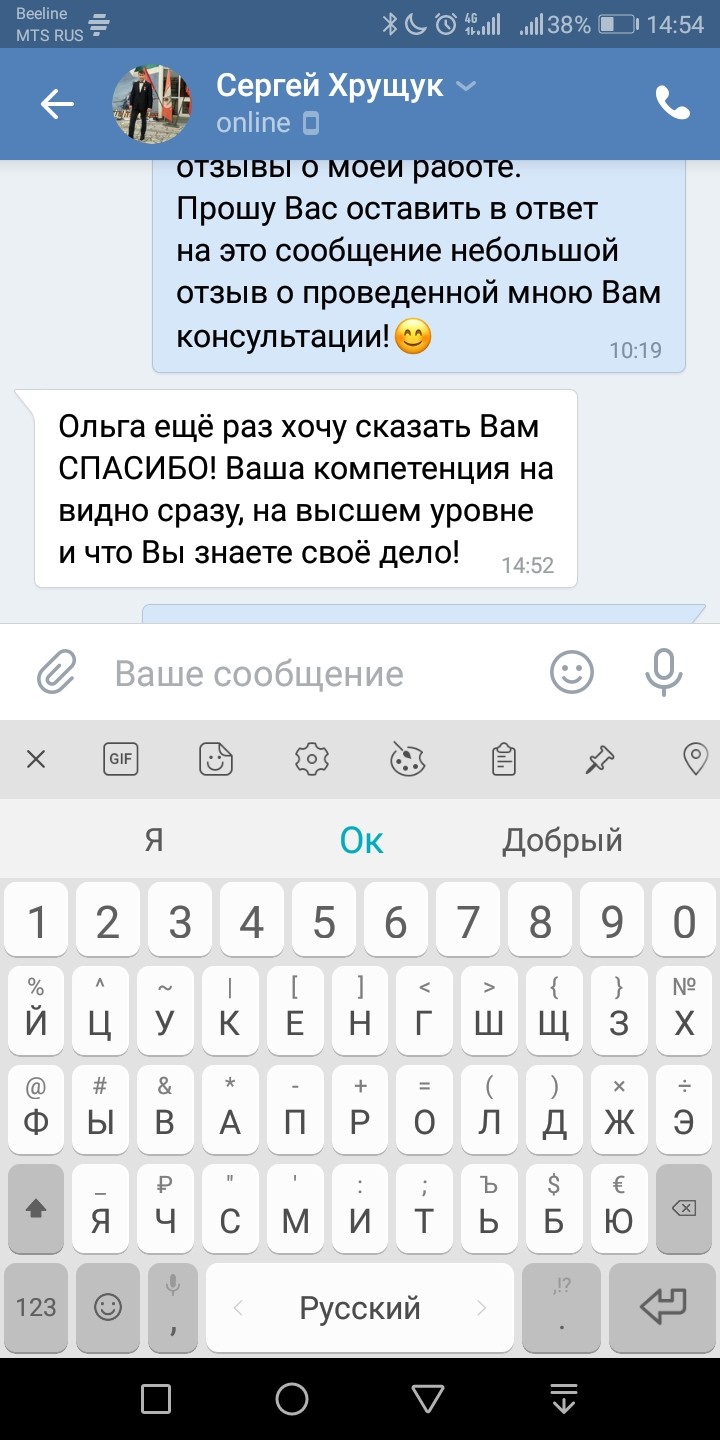Expand the dropdown next to Сергей Хрущук
This screenshot has height=1440, width=720.
click(466, 87)
